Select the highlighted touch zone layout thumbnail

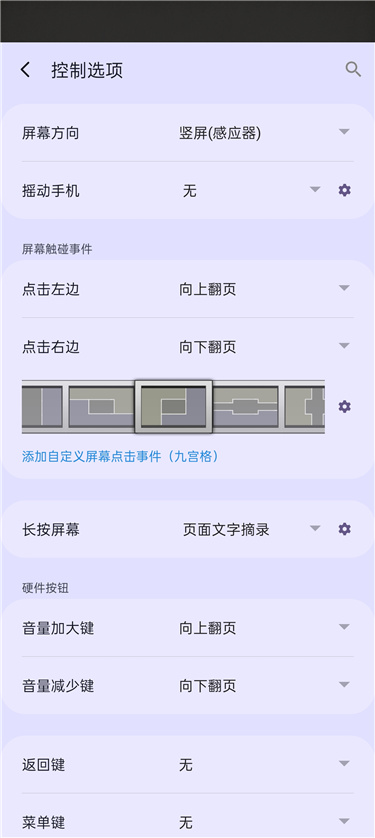174,407
